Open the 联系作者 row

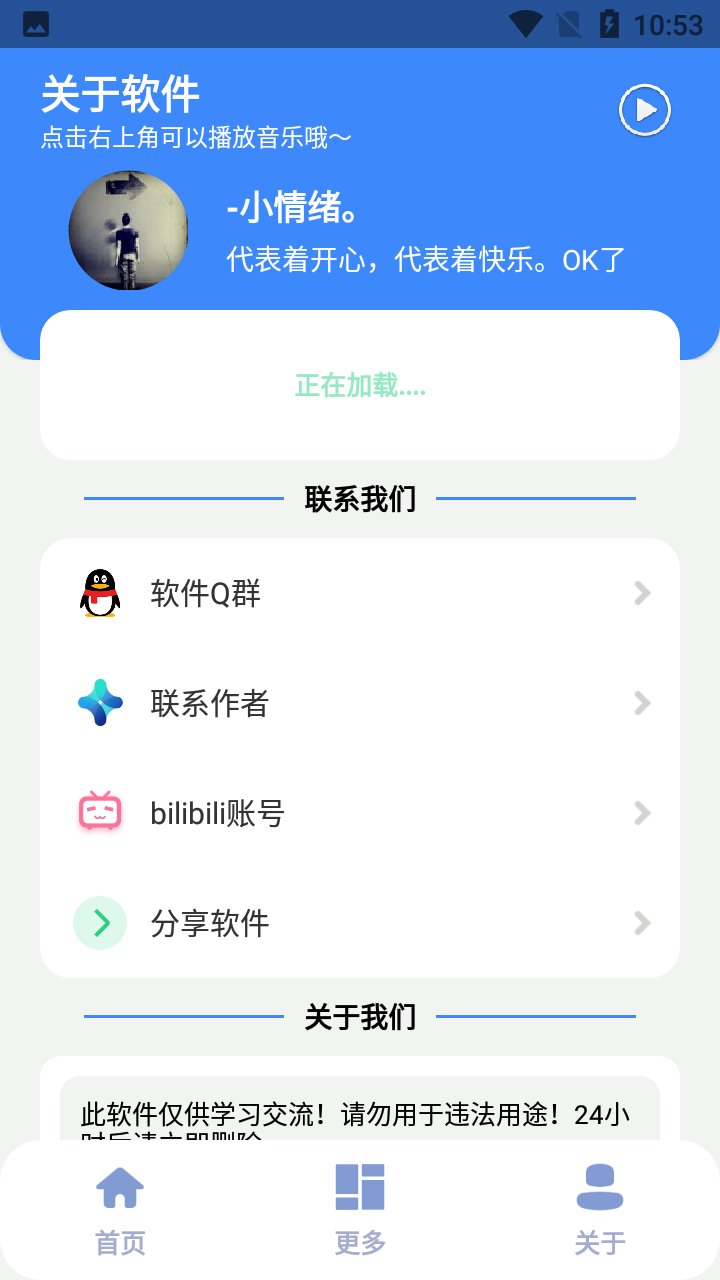pos(360,704)
